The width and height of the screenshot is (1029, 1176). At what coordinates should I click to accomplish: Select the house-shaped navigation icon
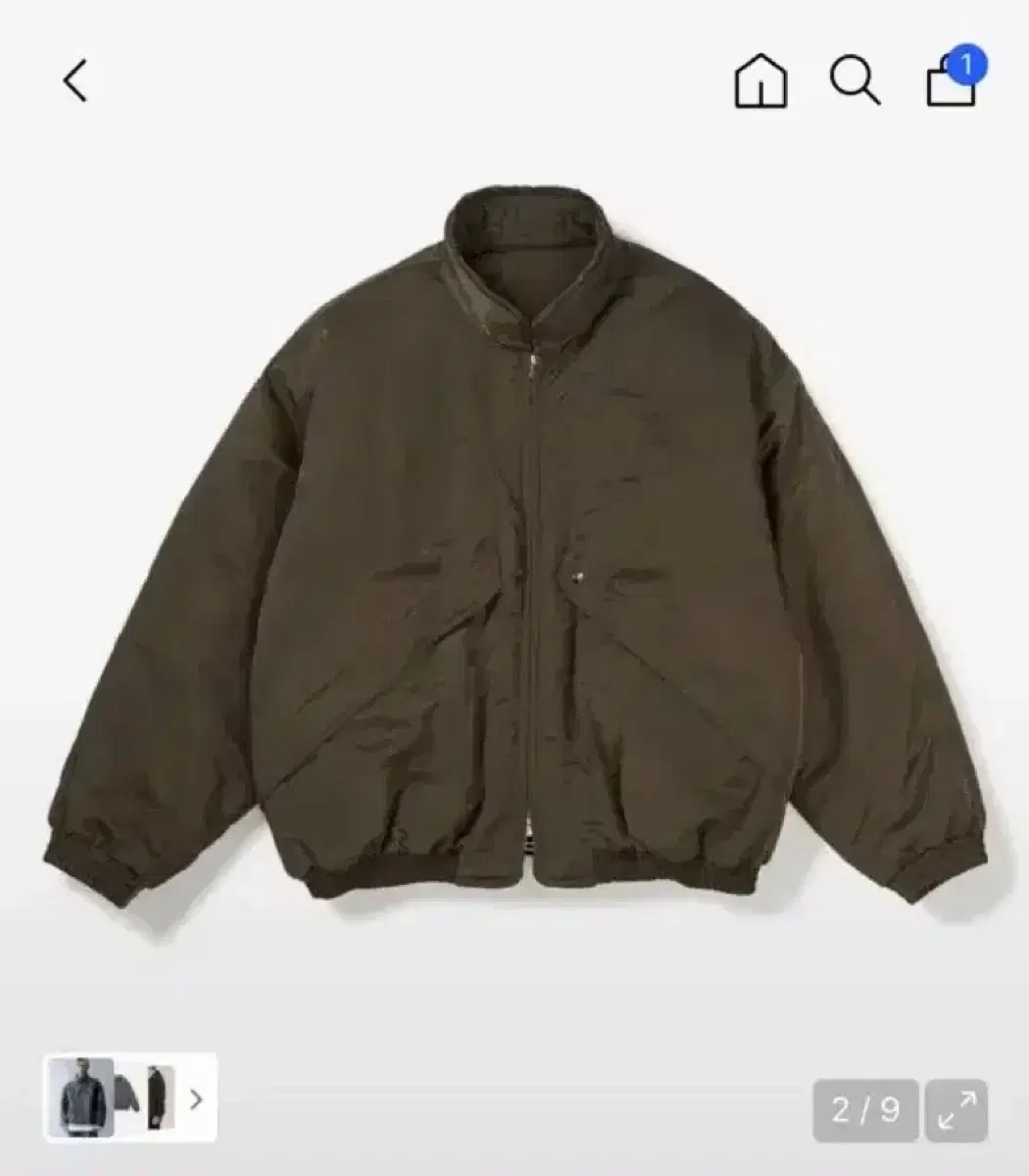tap(759, 81)
